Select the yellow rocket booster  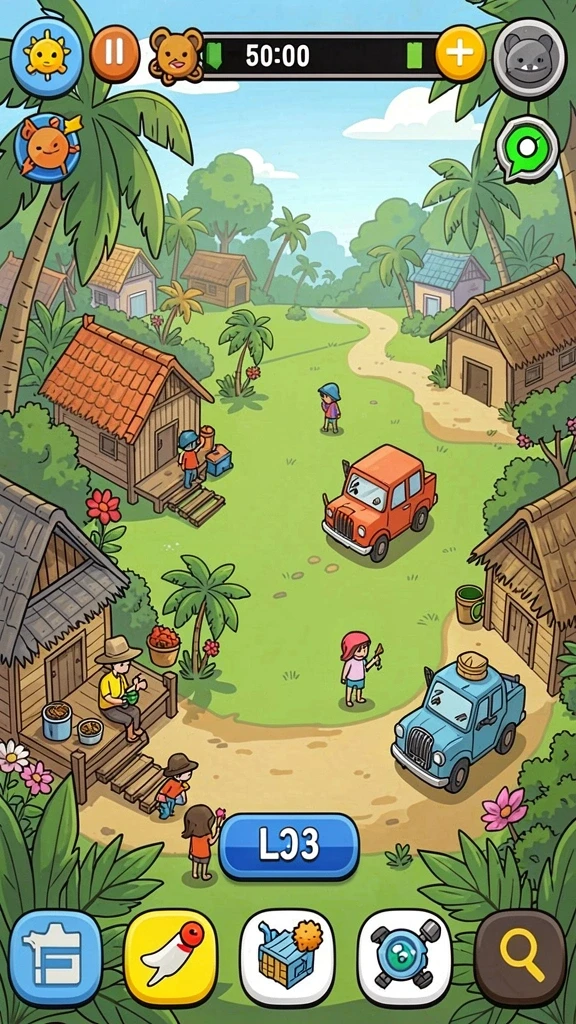[170, 958]
